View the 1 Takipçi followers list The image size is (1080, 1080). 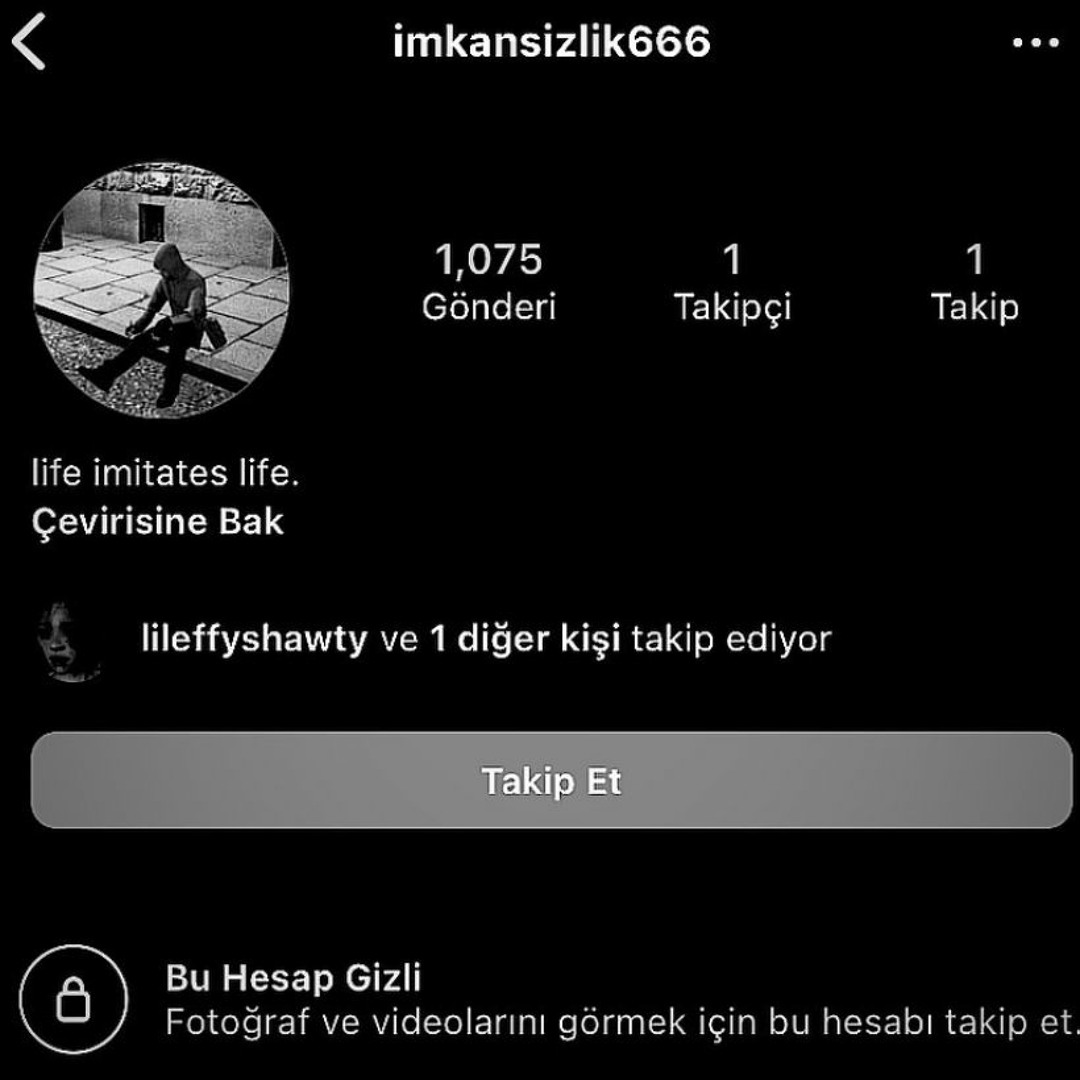coord(732,283)
